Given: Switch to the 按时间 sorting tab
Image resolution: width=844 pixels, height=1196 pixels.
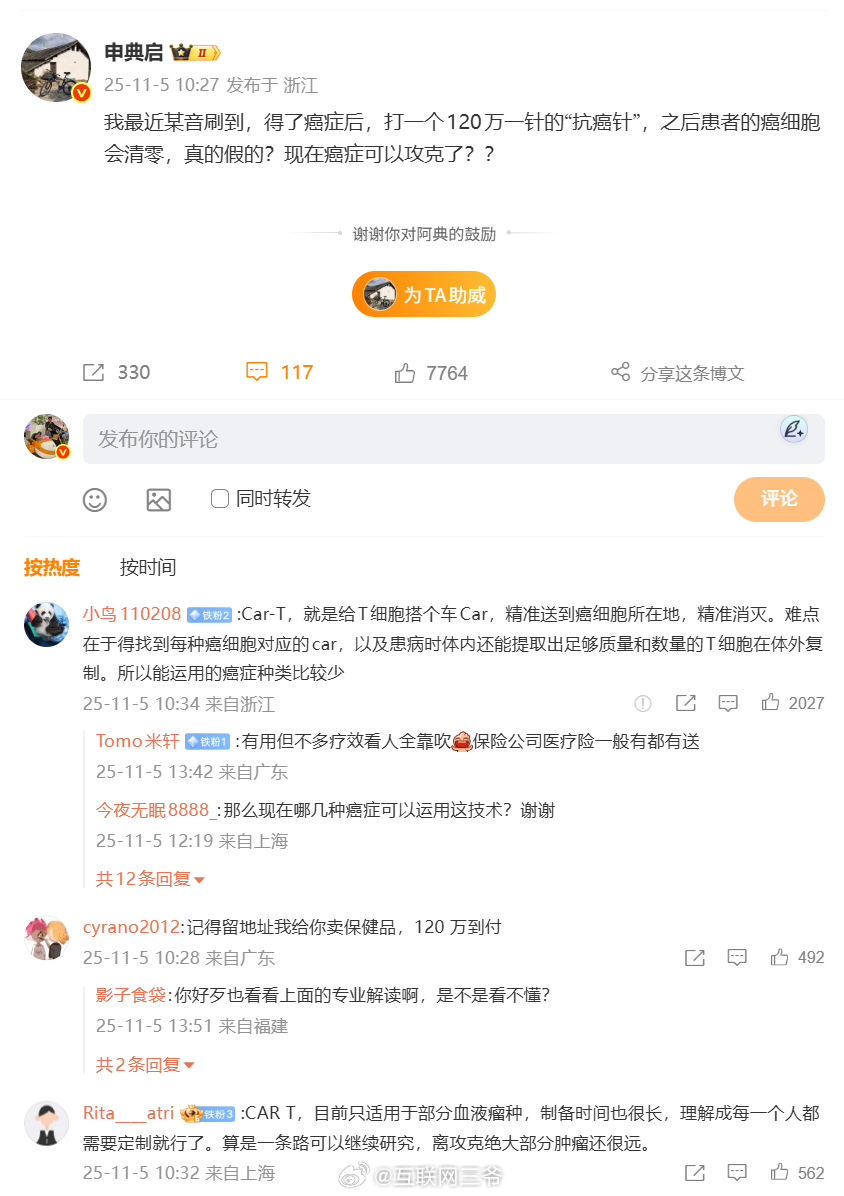Looking at the screenshot, I should pos(149,567).
